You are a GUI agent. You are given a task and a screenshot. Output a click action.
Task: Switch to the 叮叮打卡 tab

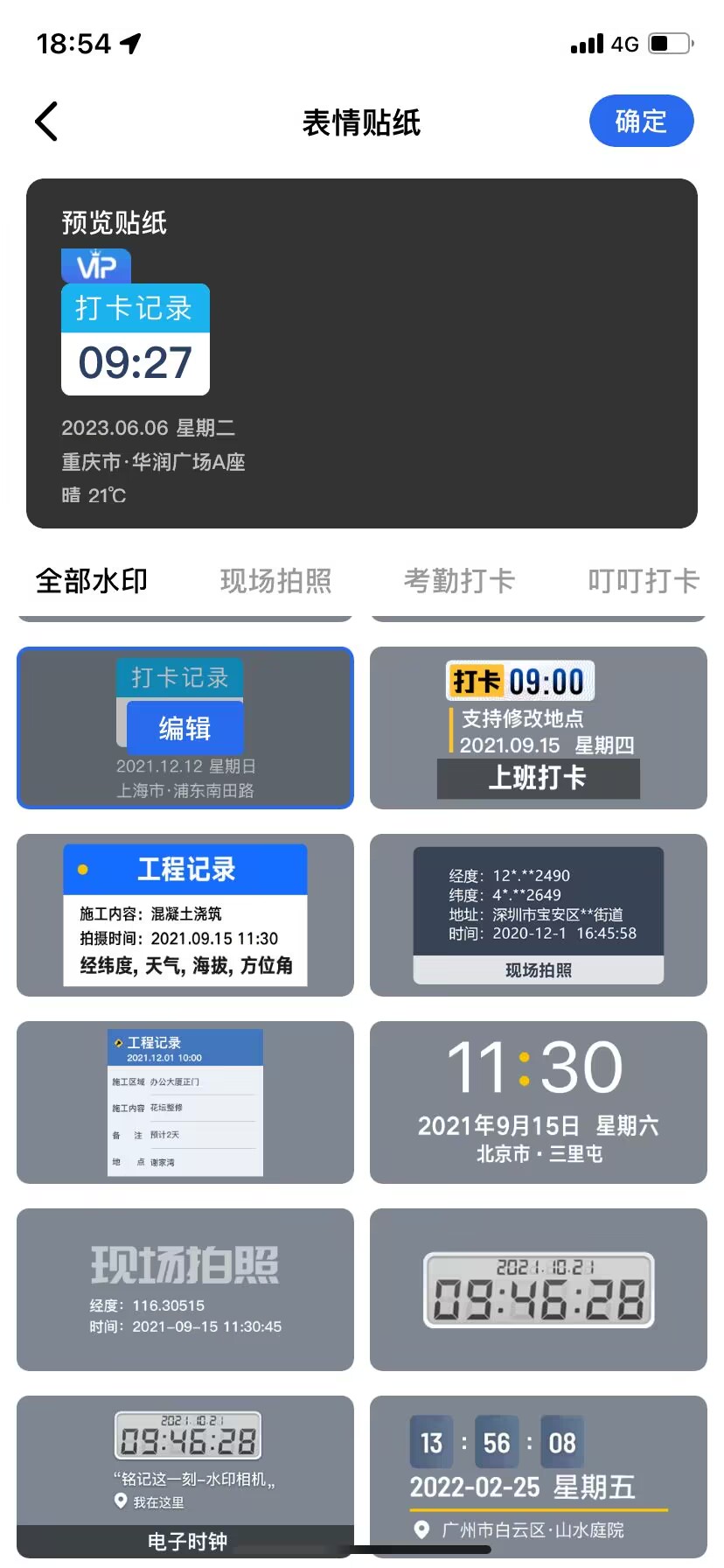coord(641,580)
